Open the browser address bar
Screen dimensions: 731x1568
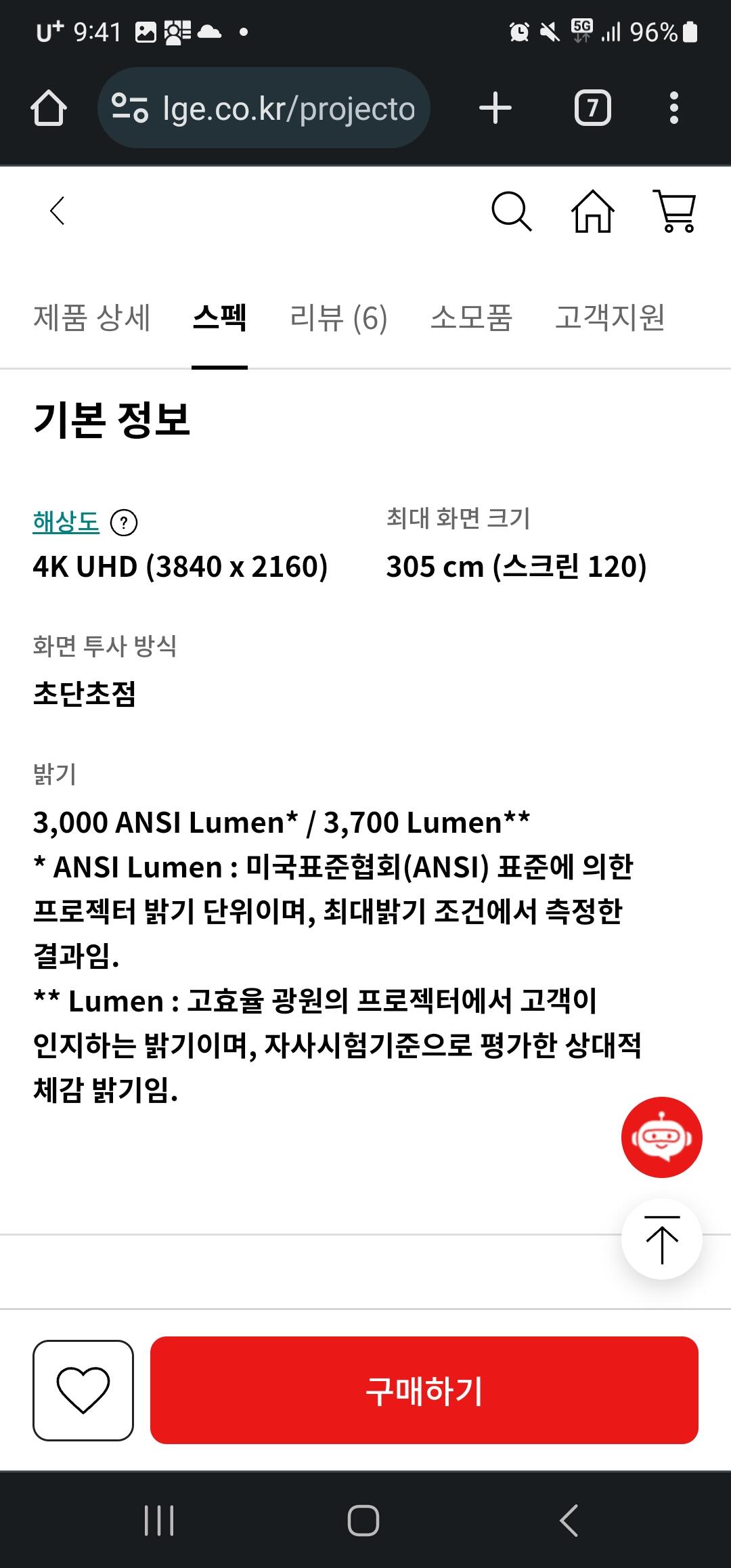click(x=264, y=108)
